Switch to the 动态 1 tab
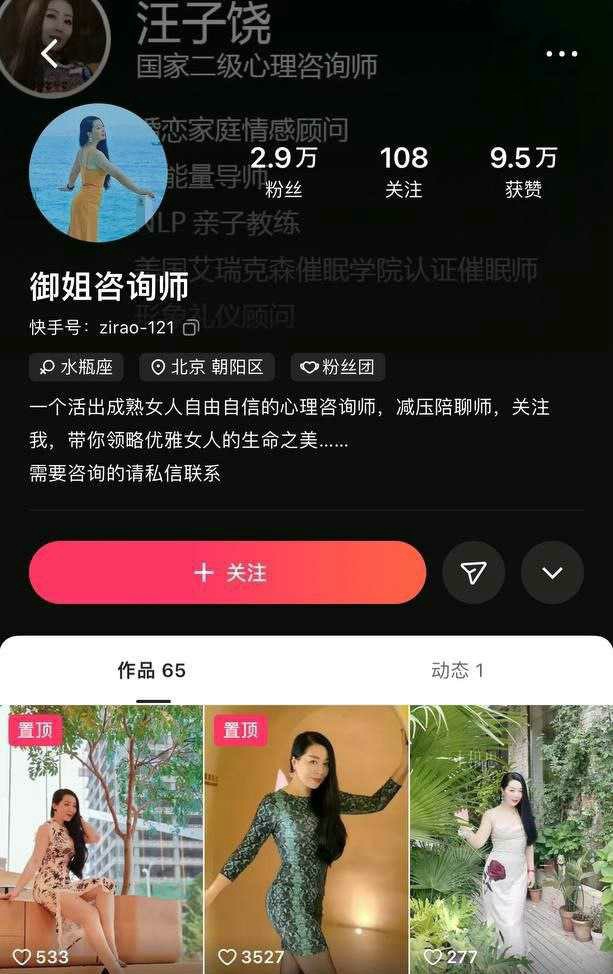The height and width of the screenshot is (974, 613). pos(458,670)
